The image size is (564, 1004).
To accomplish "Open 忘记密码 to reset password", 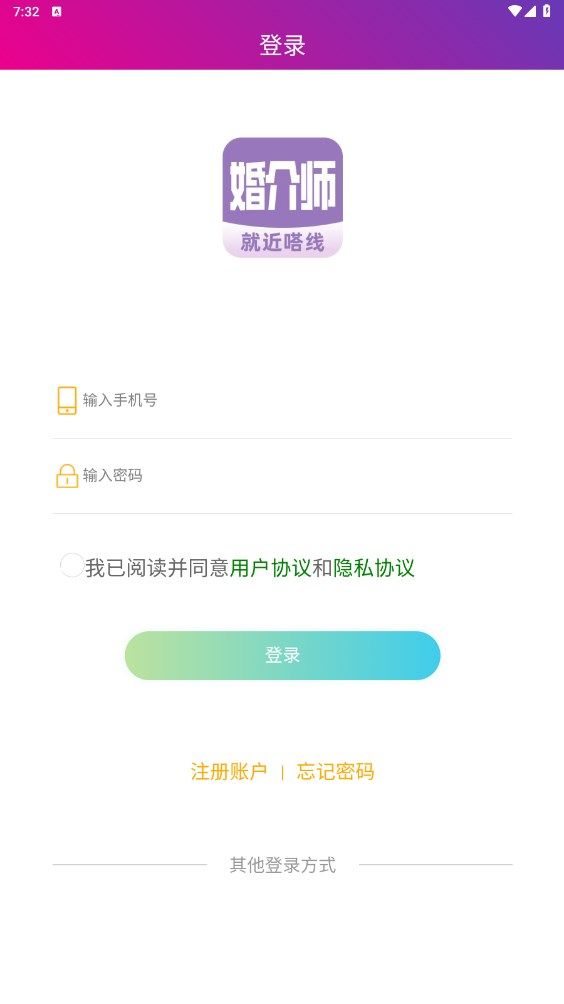I will coord(335,772).
